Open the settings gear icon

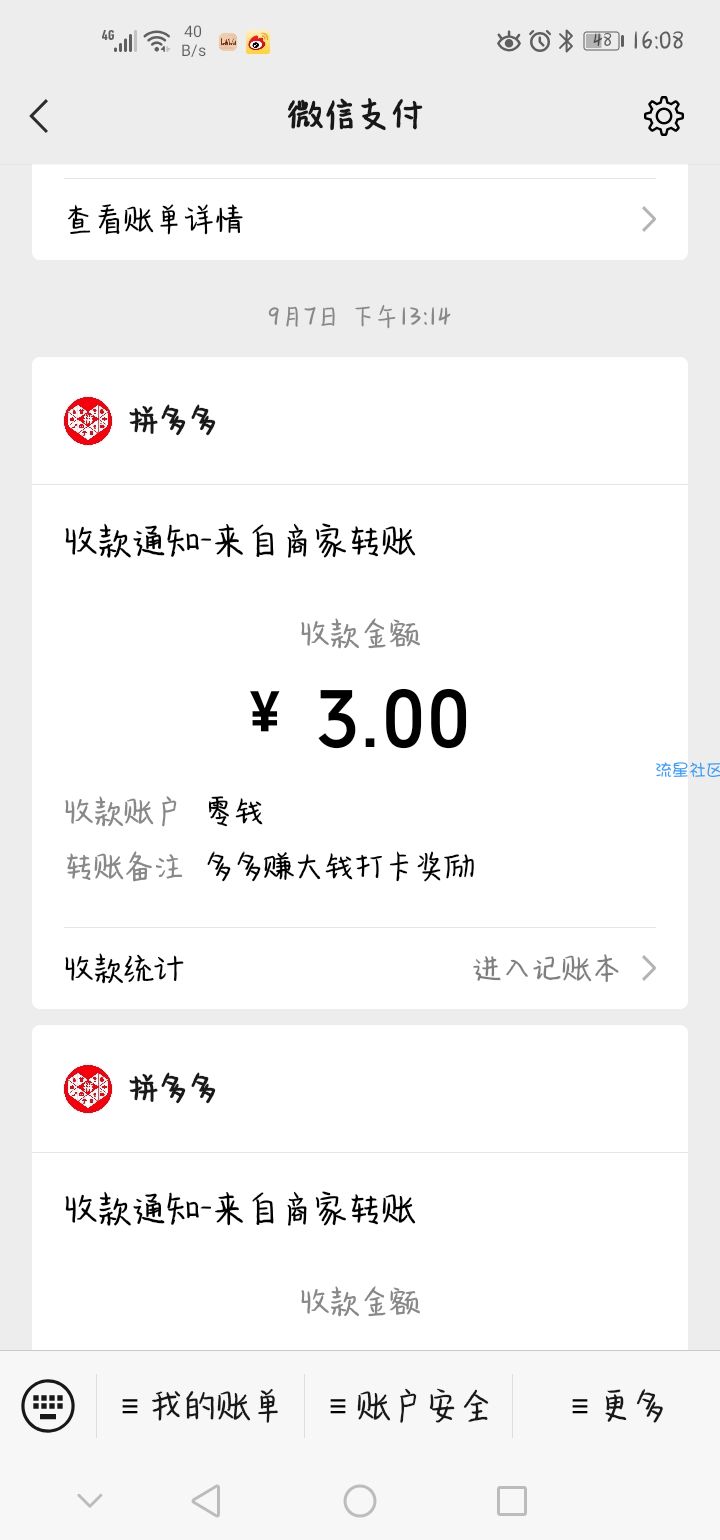point(664,116)
